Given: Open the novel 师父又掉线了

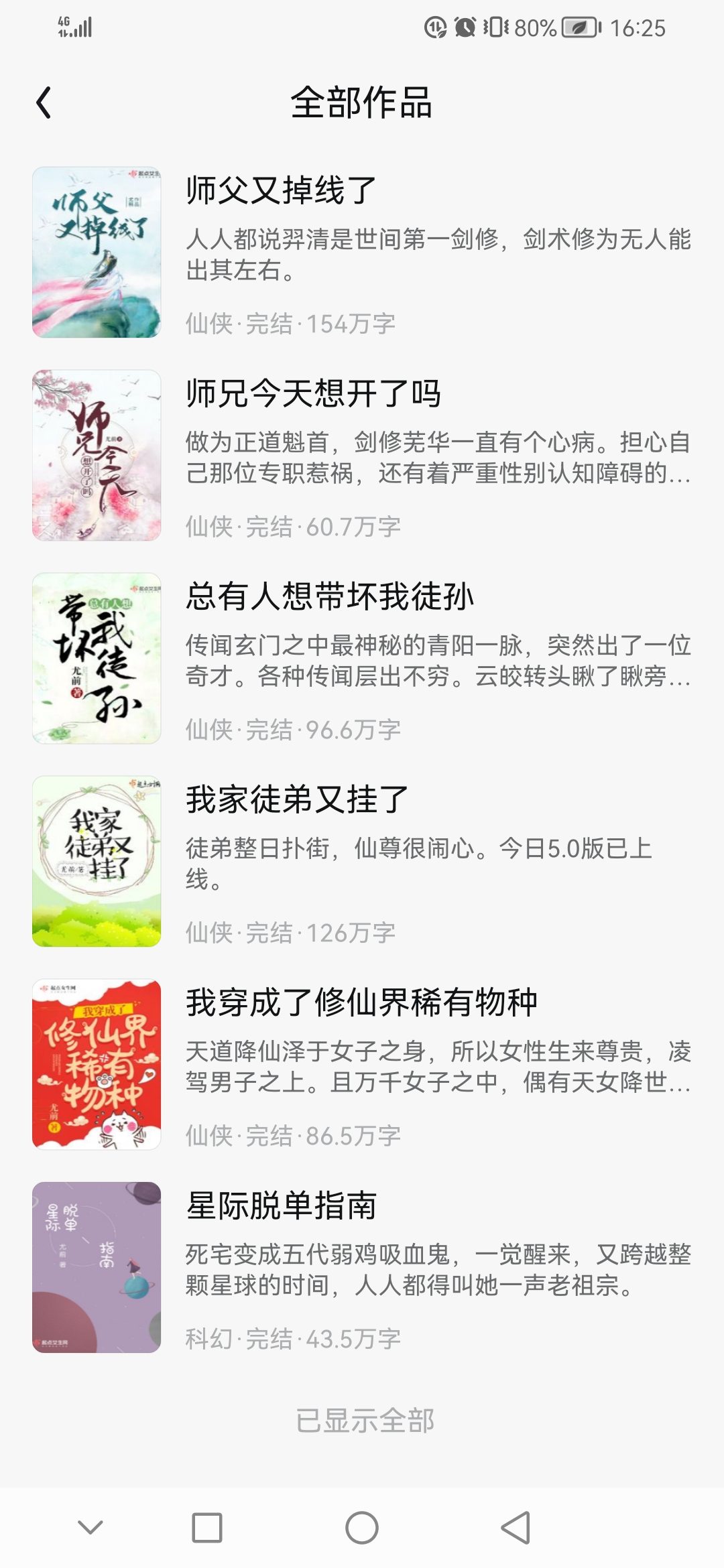Looking at the screenshot, I should [362, 253].
